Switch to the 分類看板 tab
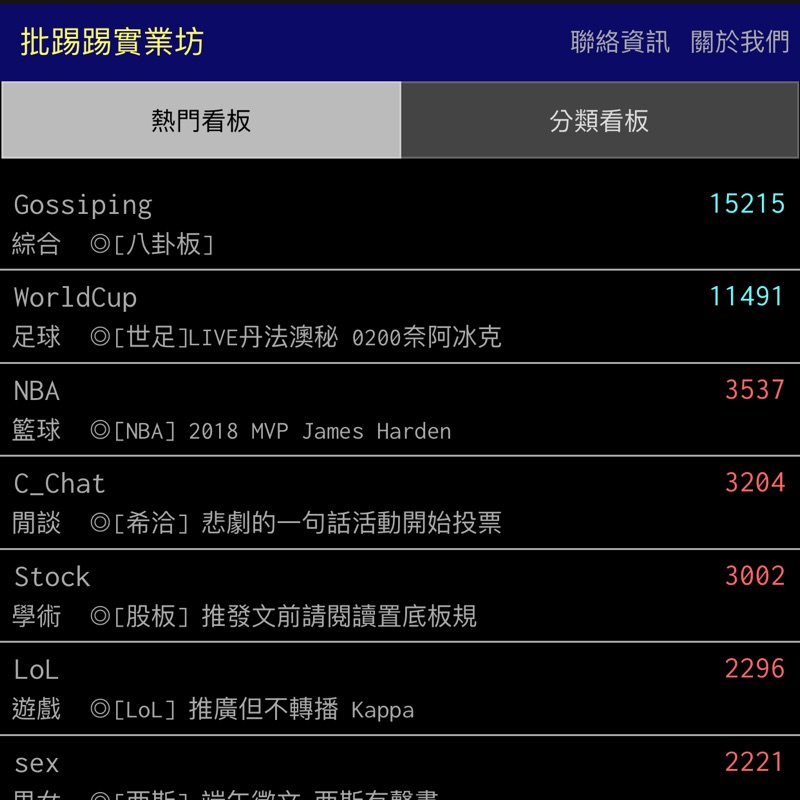 tap(599, 120)
